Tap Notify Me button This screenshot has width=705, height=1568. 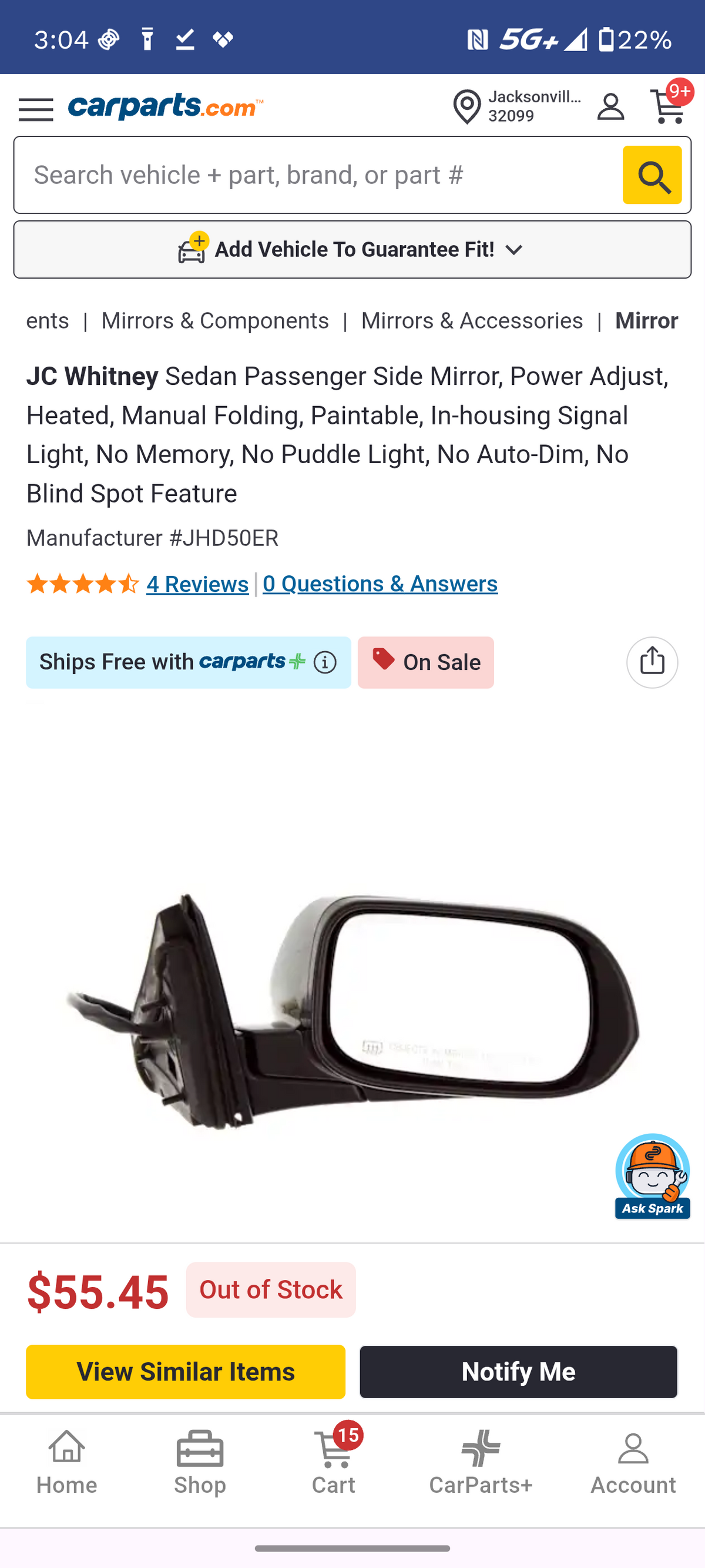click(518, 1371)
